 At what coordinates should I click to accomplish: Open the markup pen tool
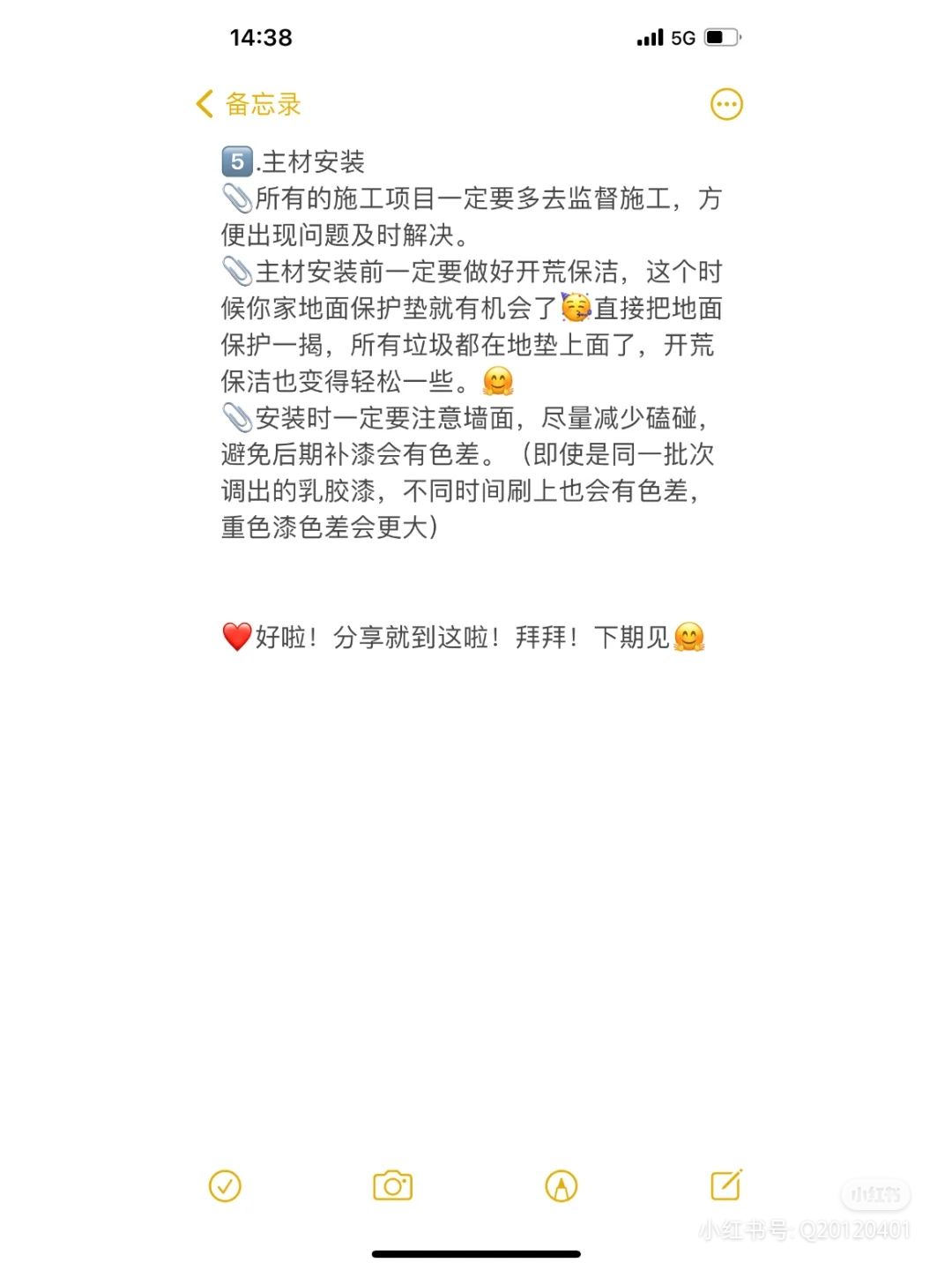coord(561,1186)
